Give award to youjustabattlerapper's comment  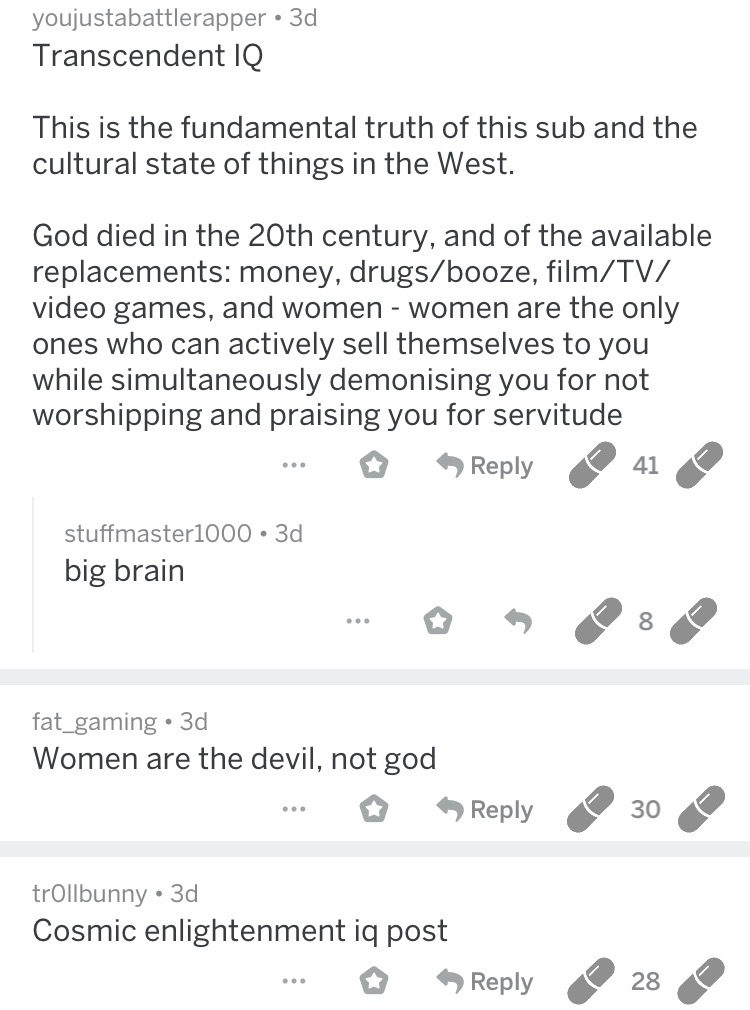[x=374, y=466]
